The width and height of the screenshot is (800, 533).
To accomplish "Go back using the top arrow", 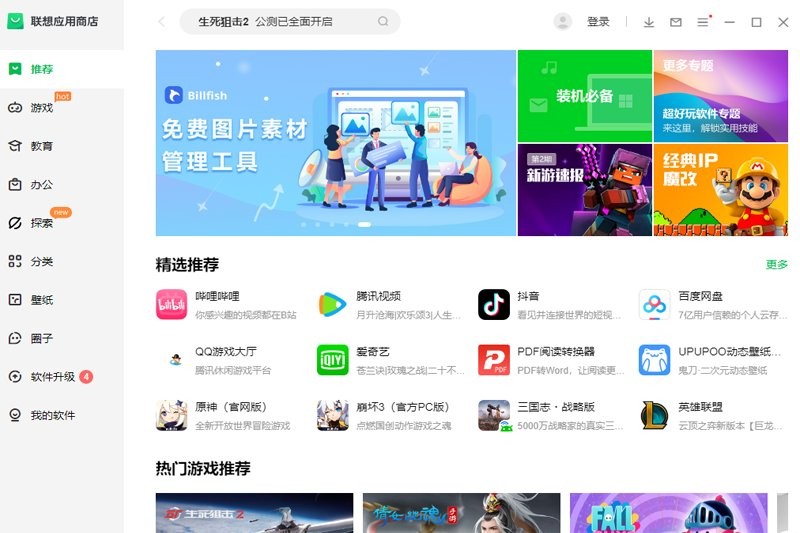I will coord(162,21).
